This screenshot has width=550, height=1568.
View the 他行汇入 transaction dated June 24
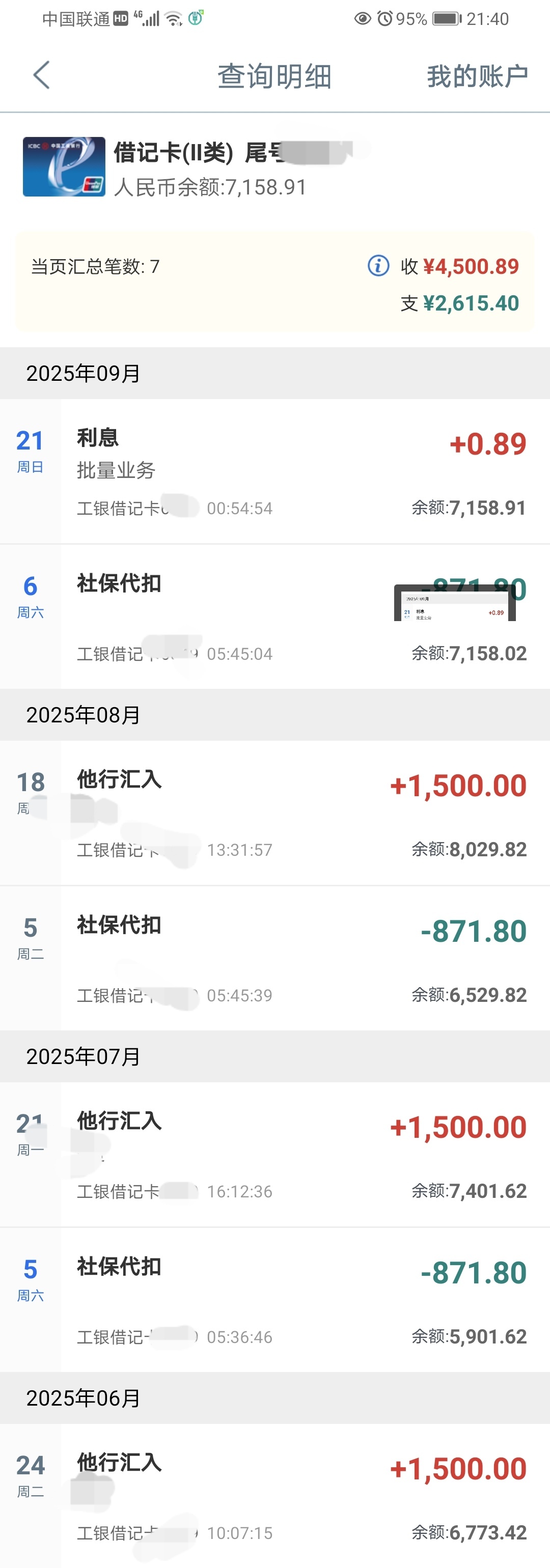point(292,1496)
